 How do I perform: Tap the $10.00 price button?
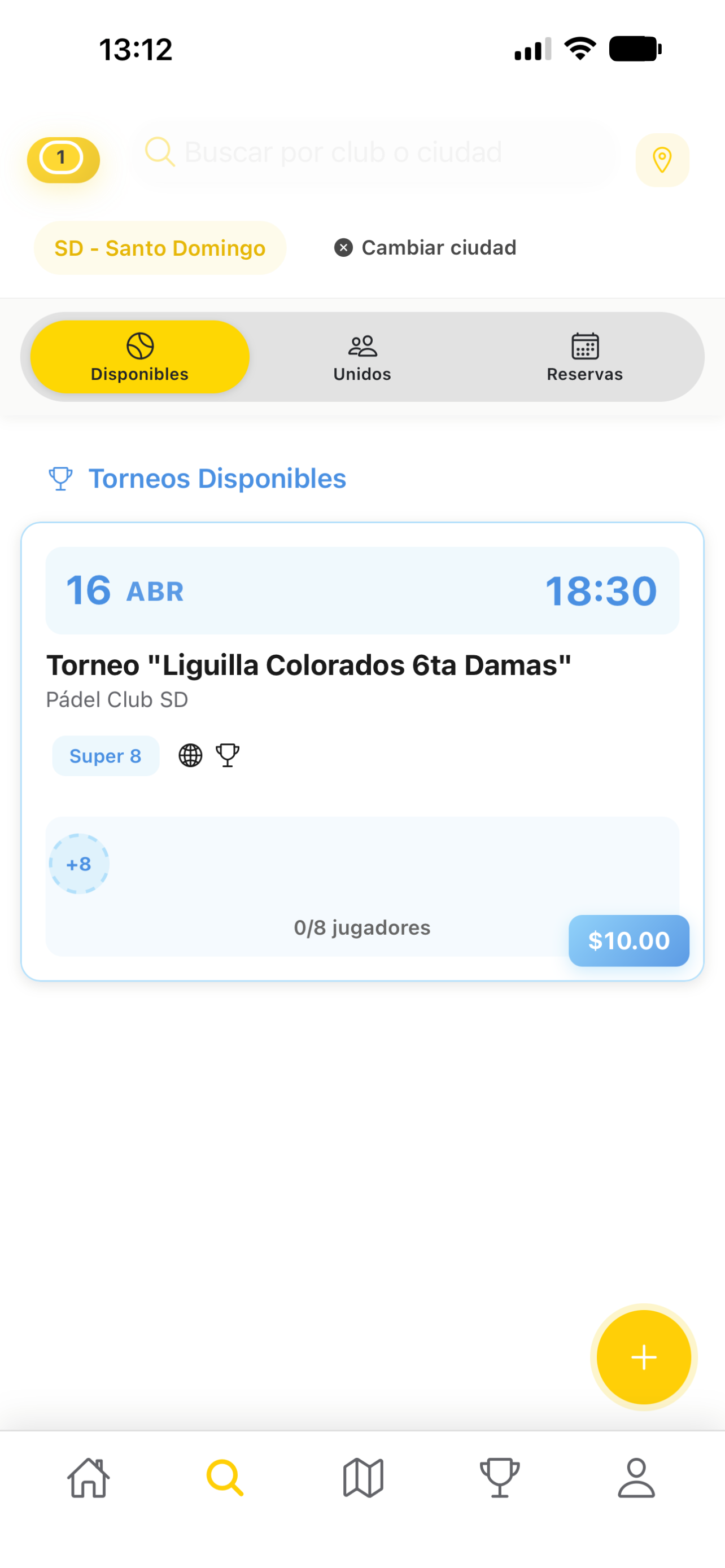click(628, 940)
